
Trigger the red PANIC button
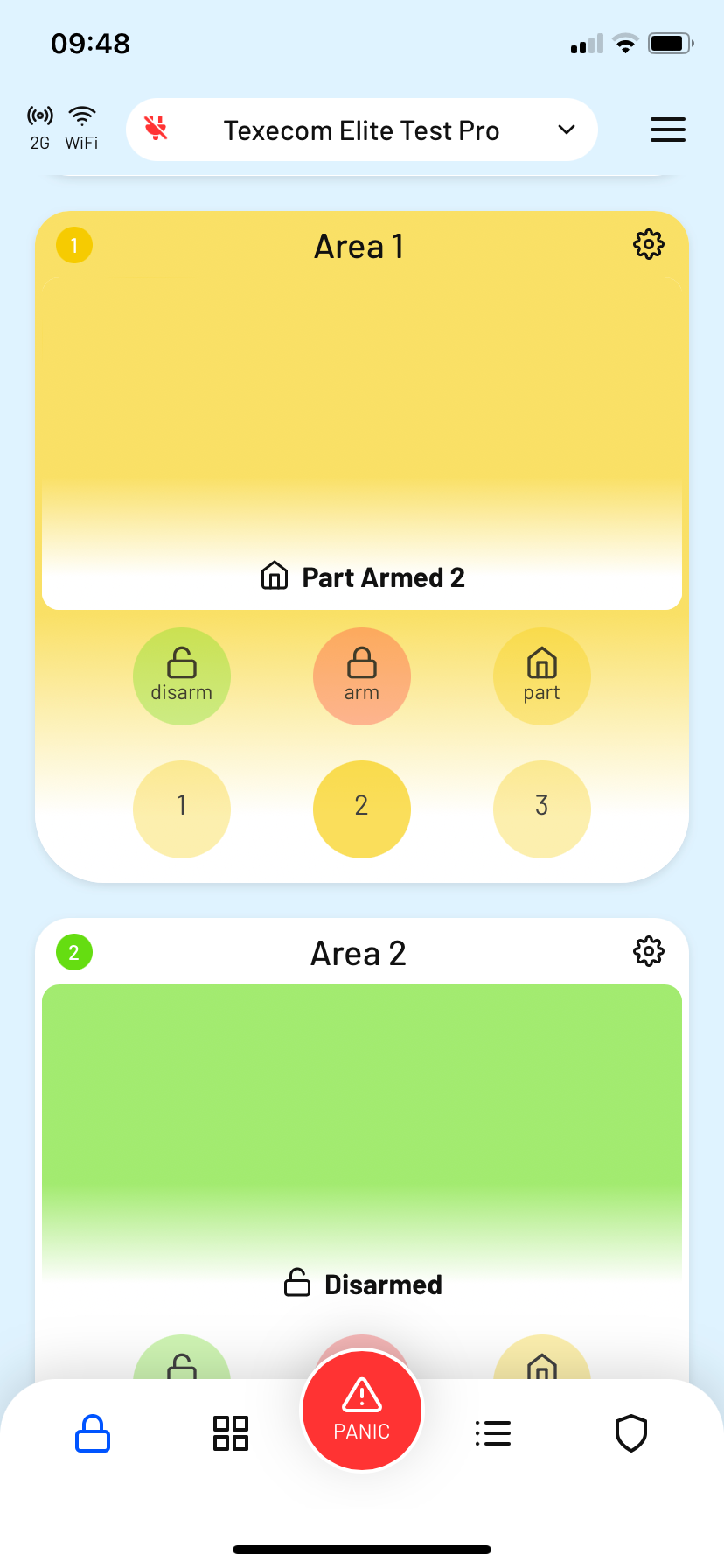(362, 1410)
